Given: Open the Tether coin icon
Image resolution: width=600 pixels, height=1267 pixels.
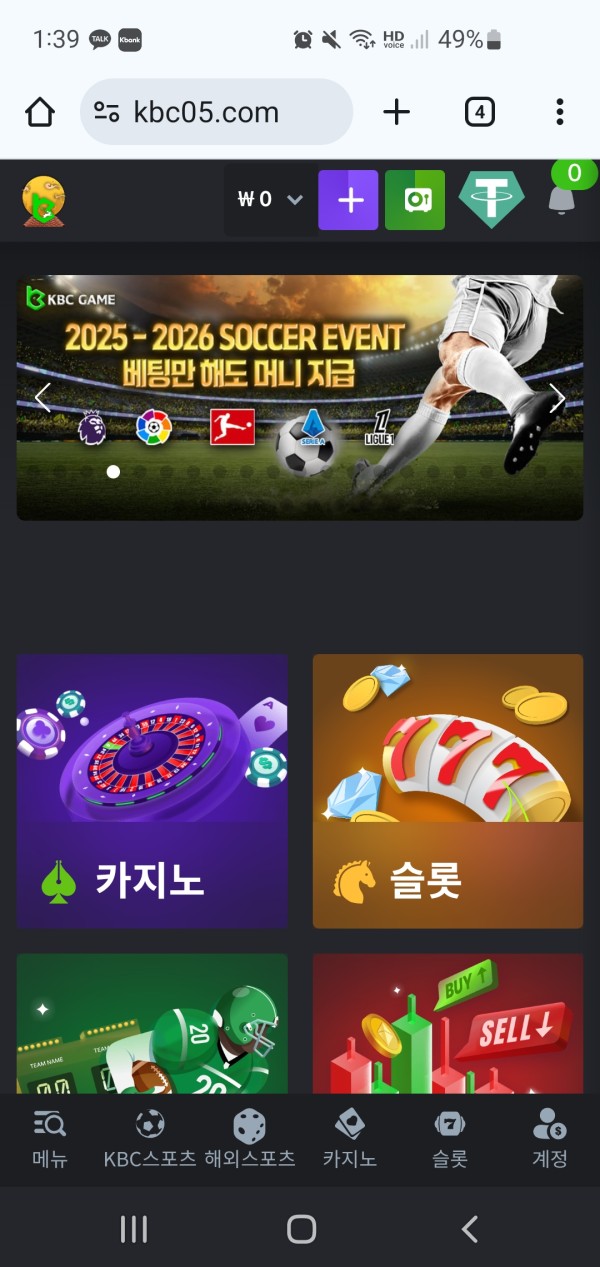Looking at the screenshot, I should (x=491, y=199).
